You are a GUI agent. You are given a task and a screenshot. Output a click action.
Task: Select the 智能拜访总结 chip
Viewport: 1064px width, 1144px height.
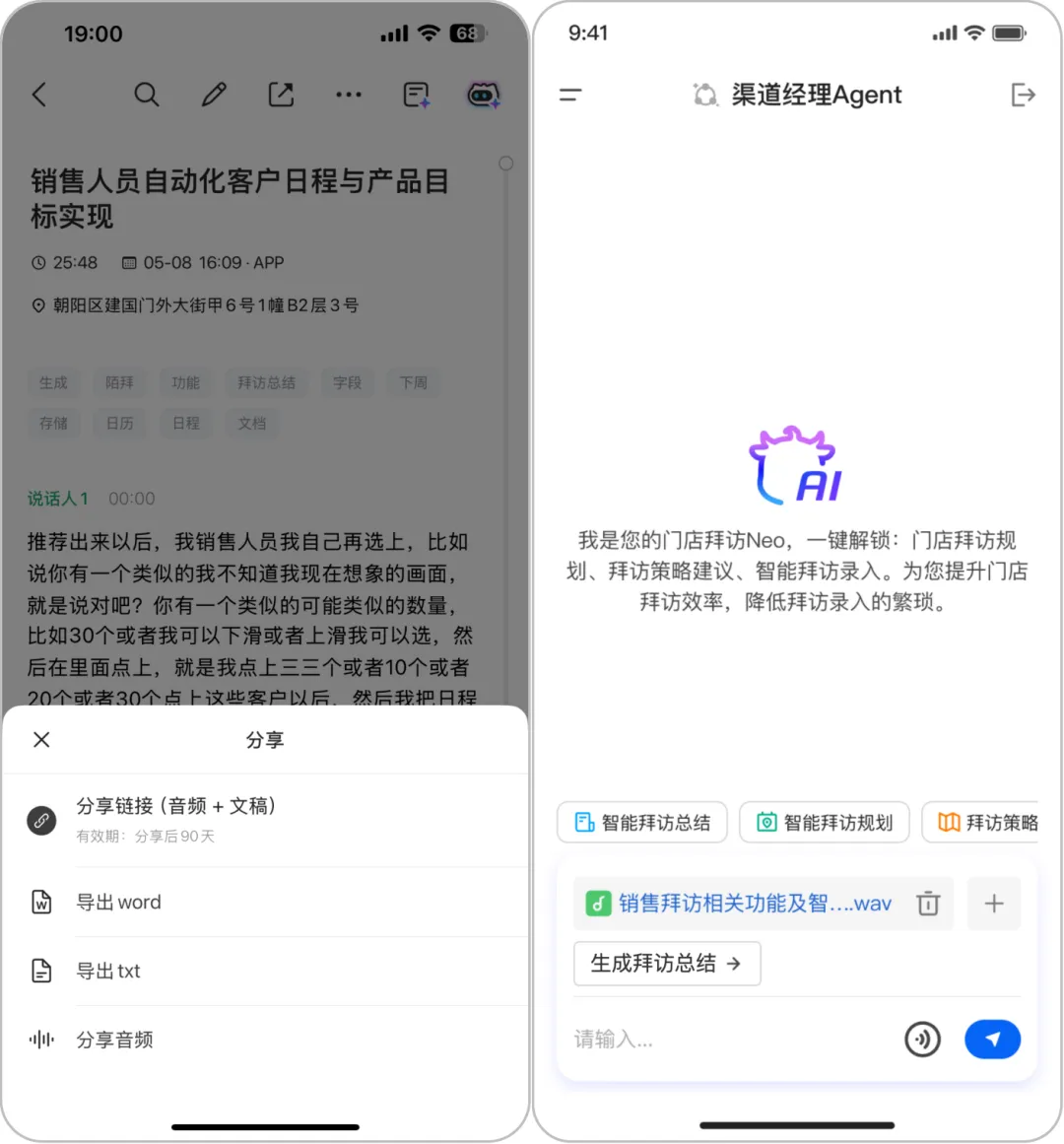[x=642, y=823]
